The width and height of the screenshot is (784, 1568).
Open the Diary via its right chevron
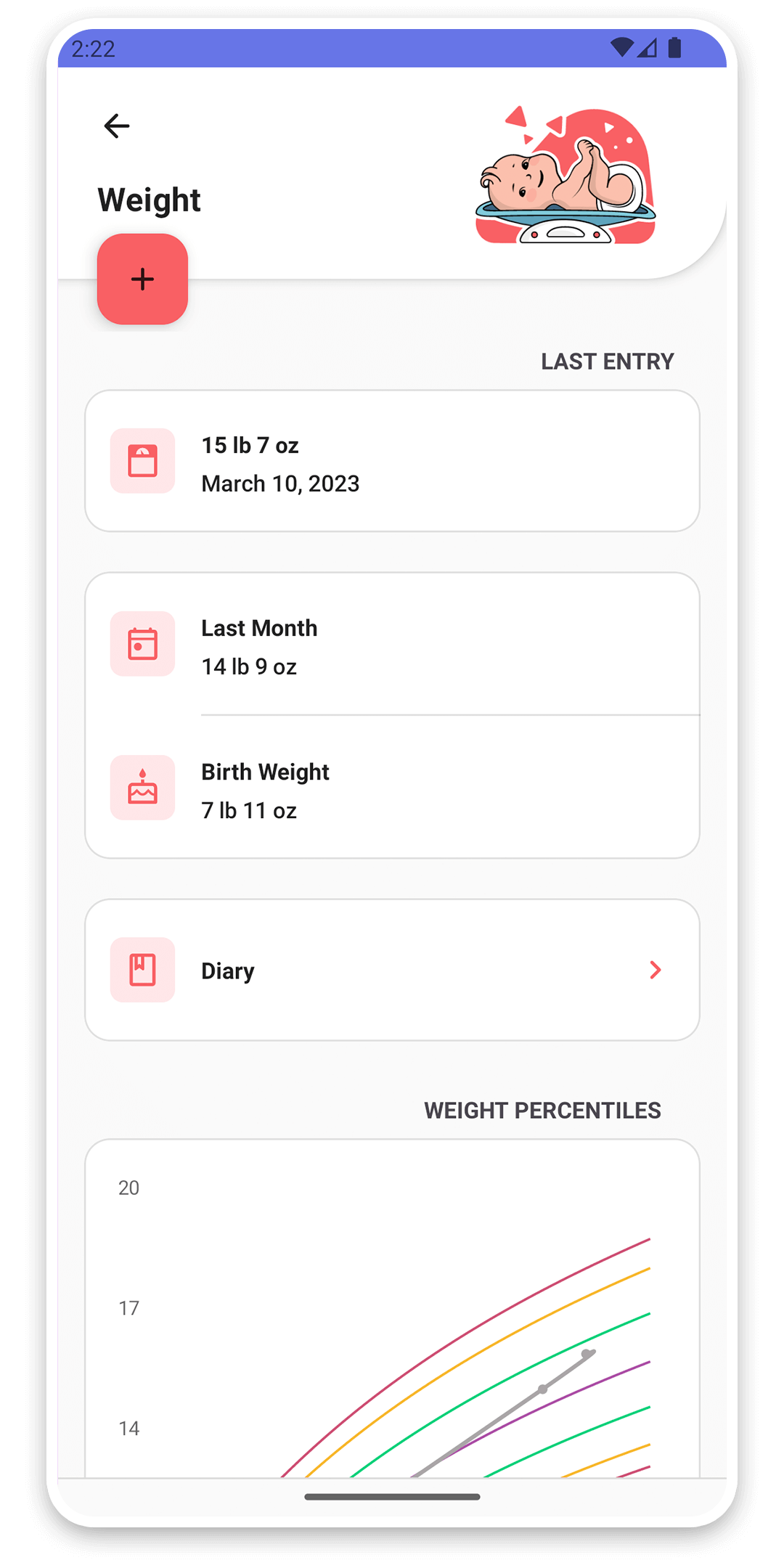coord(656,971)
